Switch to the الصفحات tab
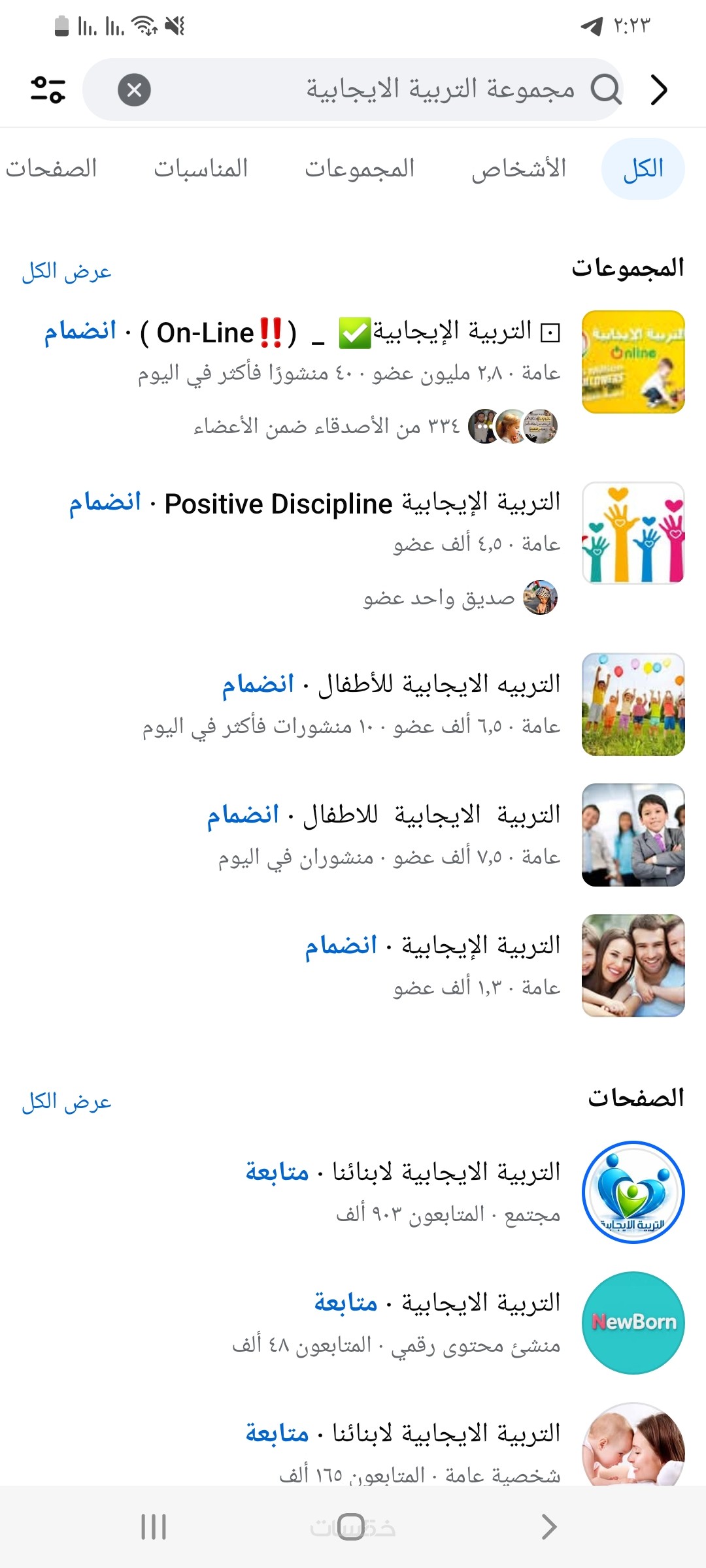Viewport: 706px width, 1568px height. point(52,169)
